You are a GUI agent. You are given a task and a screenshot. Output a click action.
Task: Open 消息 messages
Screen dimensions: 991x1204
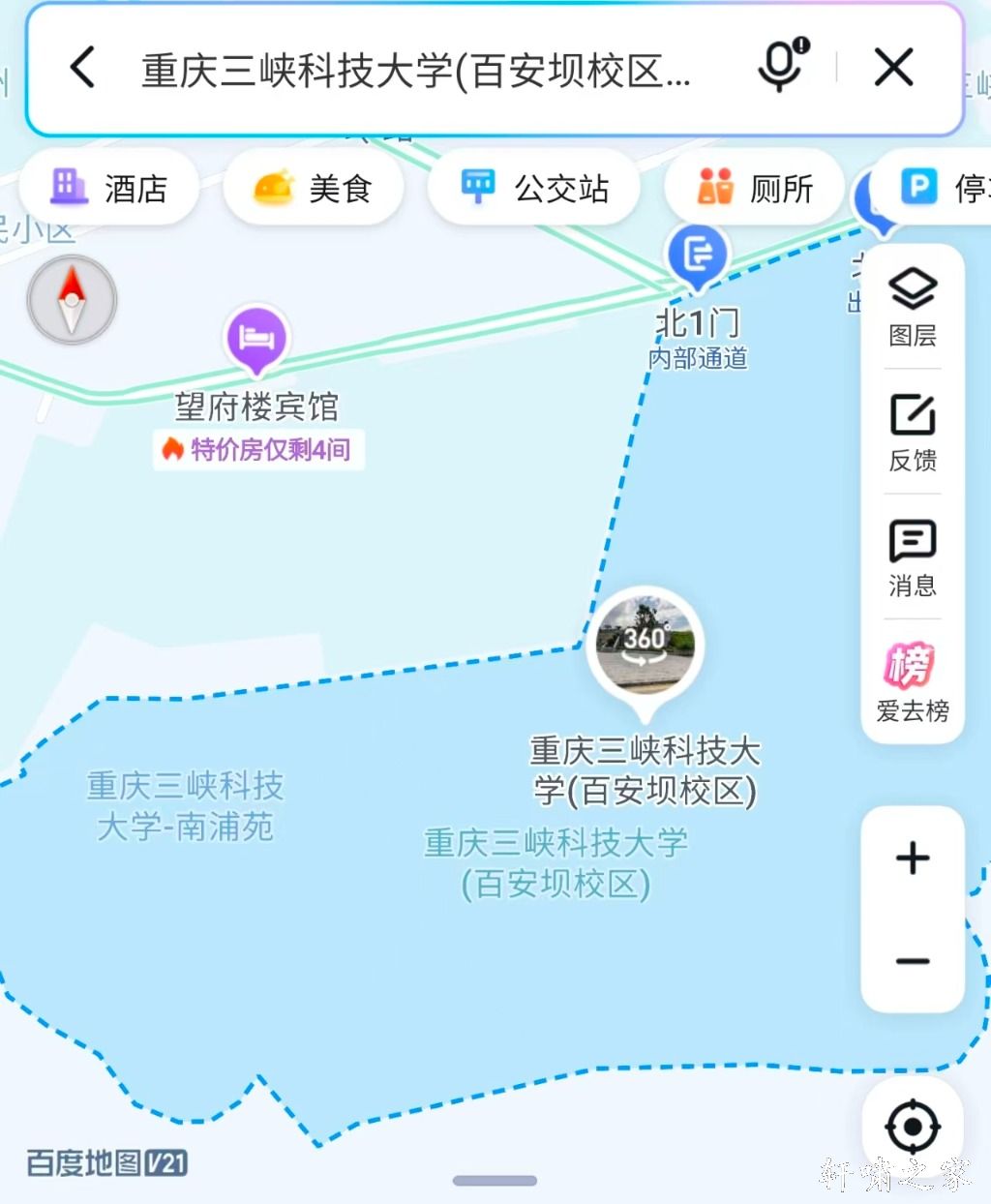point(912,557)
